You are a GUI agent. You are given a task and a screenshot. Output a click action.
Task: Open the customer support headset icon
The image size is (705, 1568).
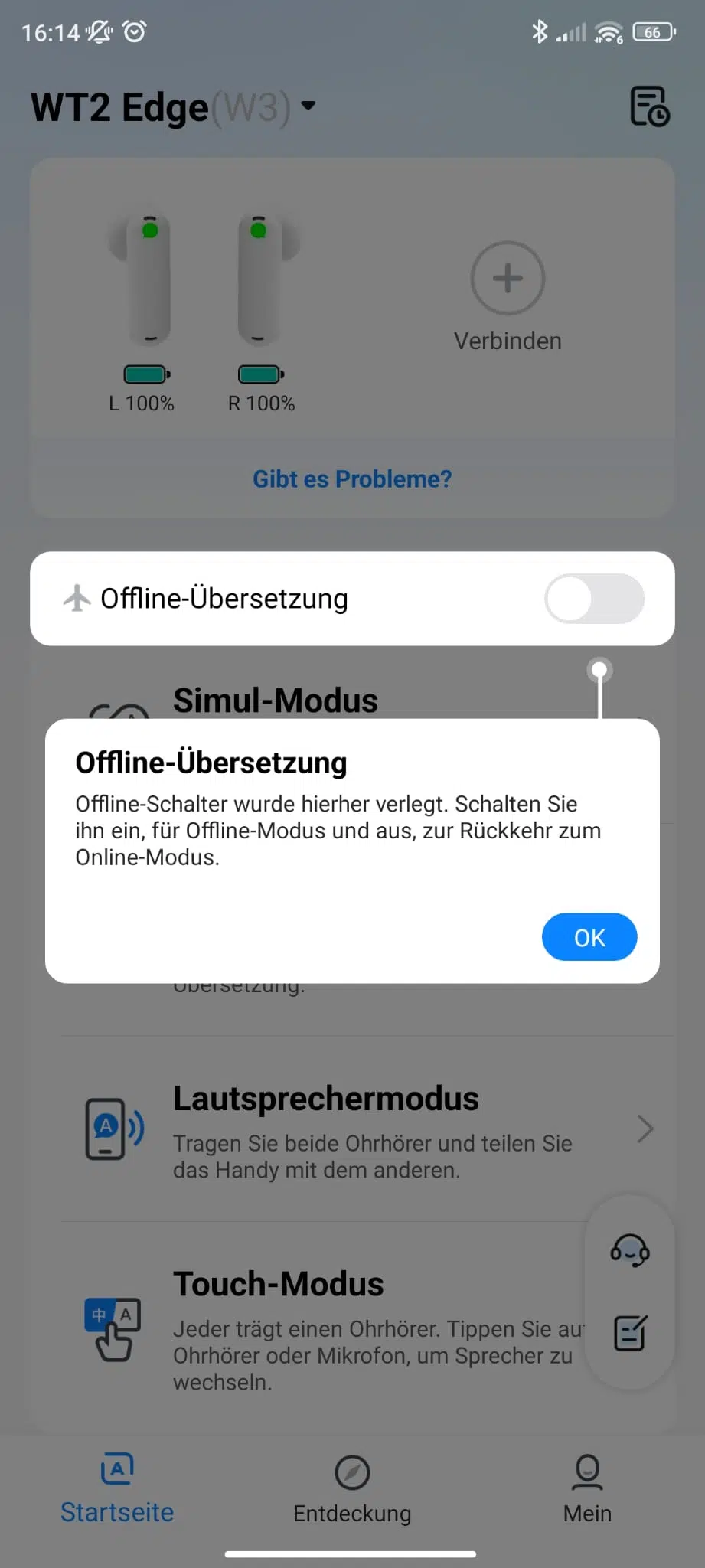[x=630, y=1252]
